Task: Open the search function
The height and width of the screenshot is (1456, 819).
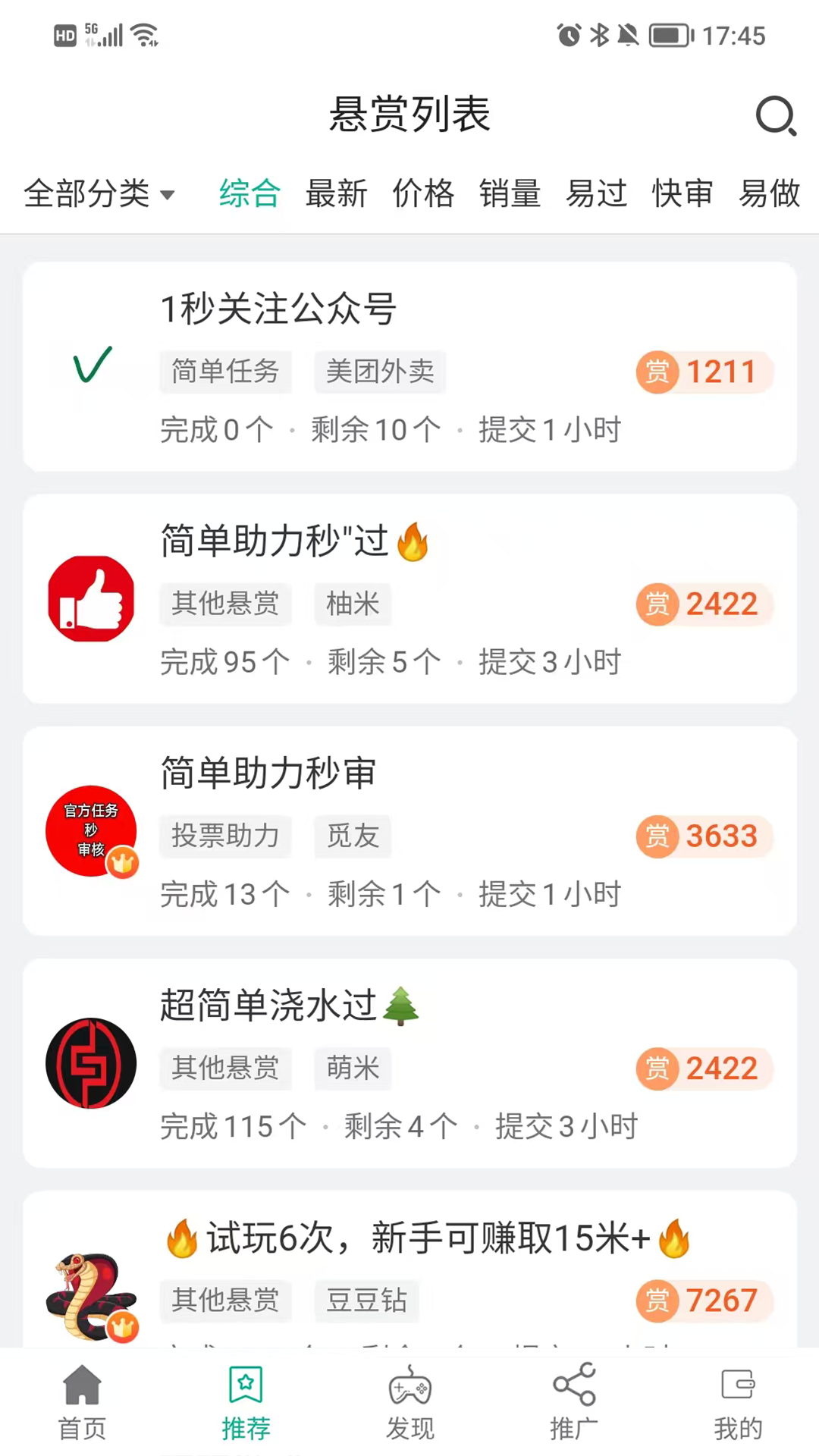Action: (774, 115)
